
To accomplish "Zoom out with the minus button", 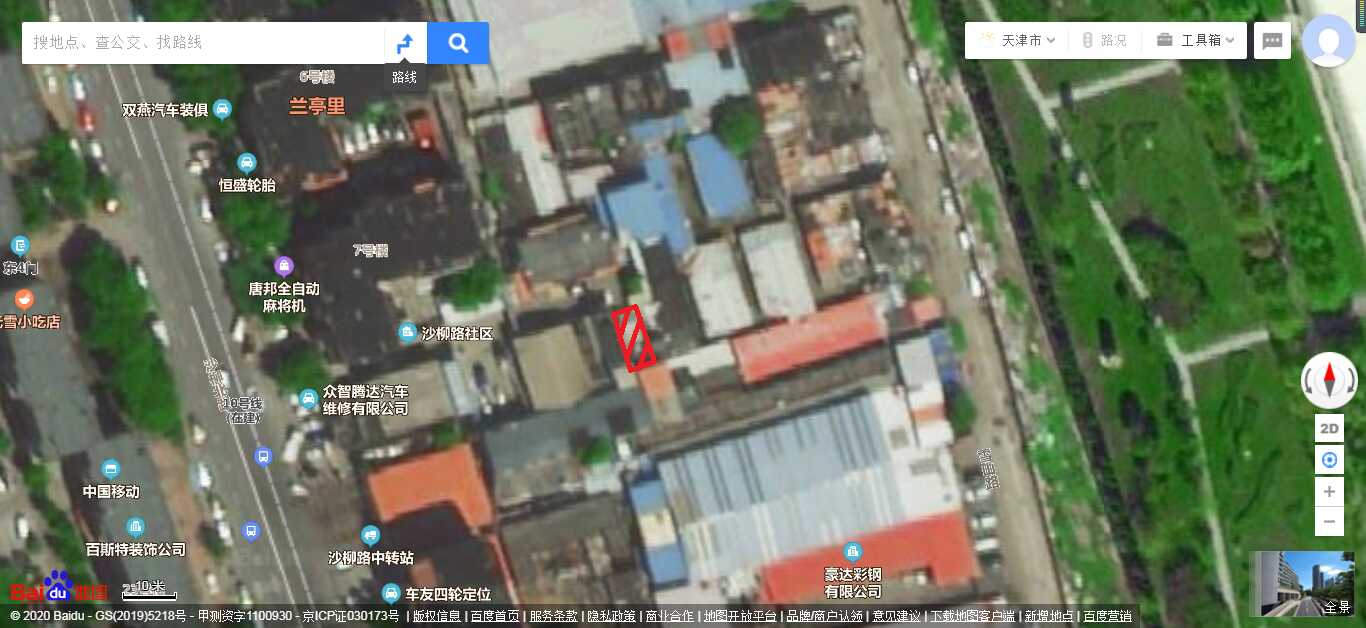I will pyautogui.click(x=1329, y=521).
